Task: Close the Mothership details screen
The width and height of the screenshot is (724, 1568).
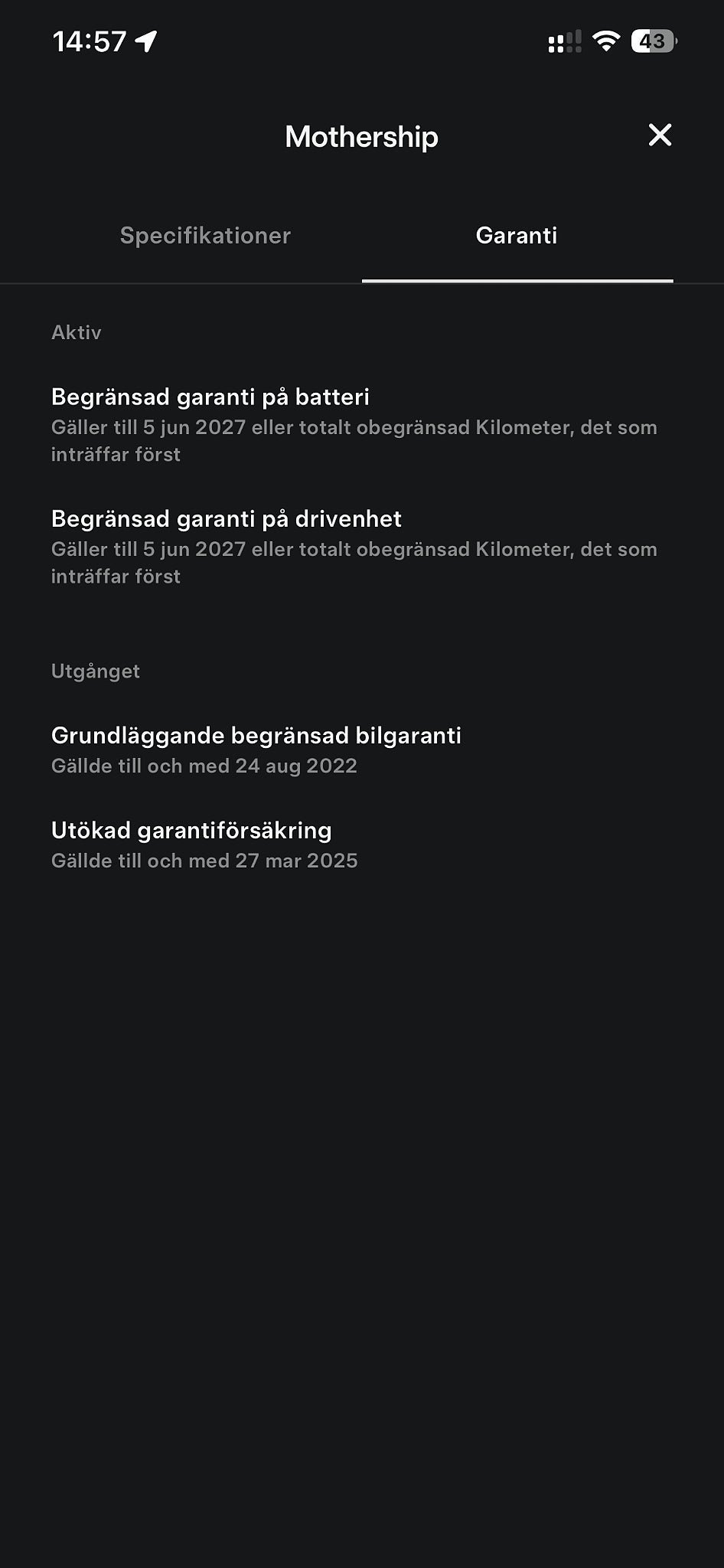Action: click(x=660, y=136)
